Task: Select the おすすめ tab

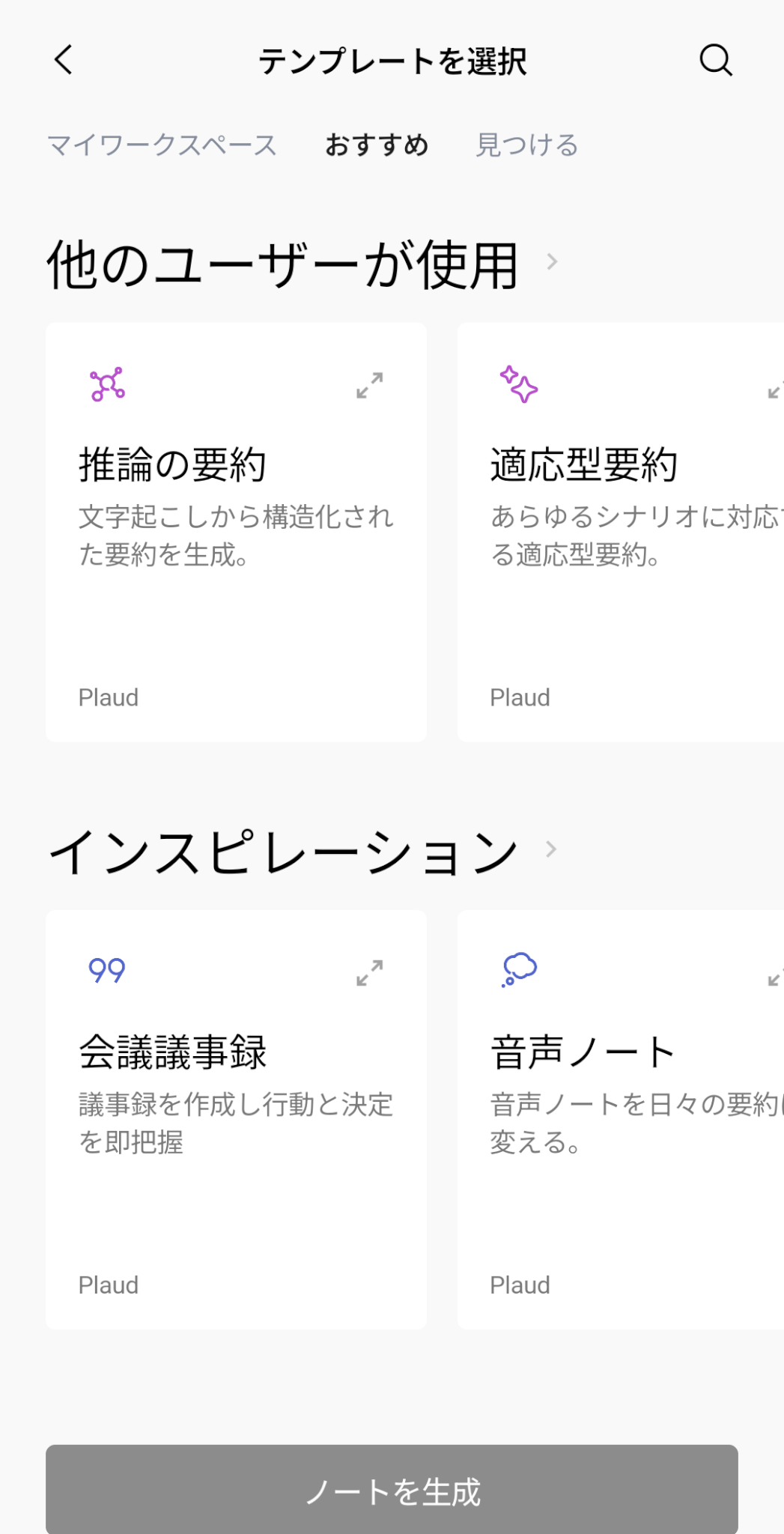Action: coord(377,145)
